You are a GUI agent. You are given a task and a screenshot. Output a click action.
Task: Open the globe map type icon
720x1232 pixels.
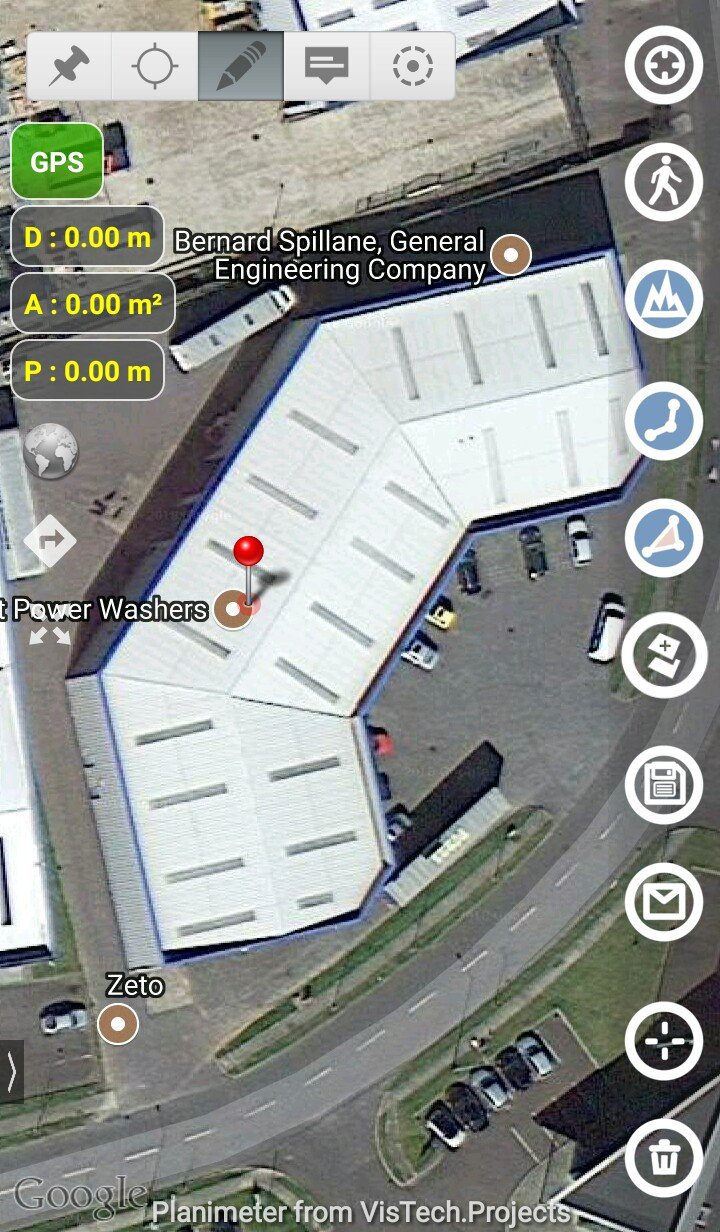coord(51,451)
